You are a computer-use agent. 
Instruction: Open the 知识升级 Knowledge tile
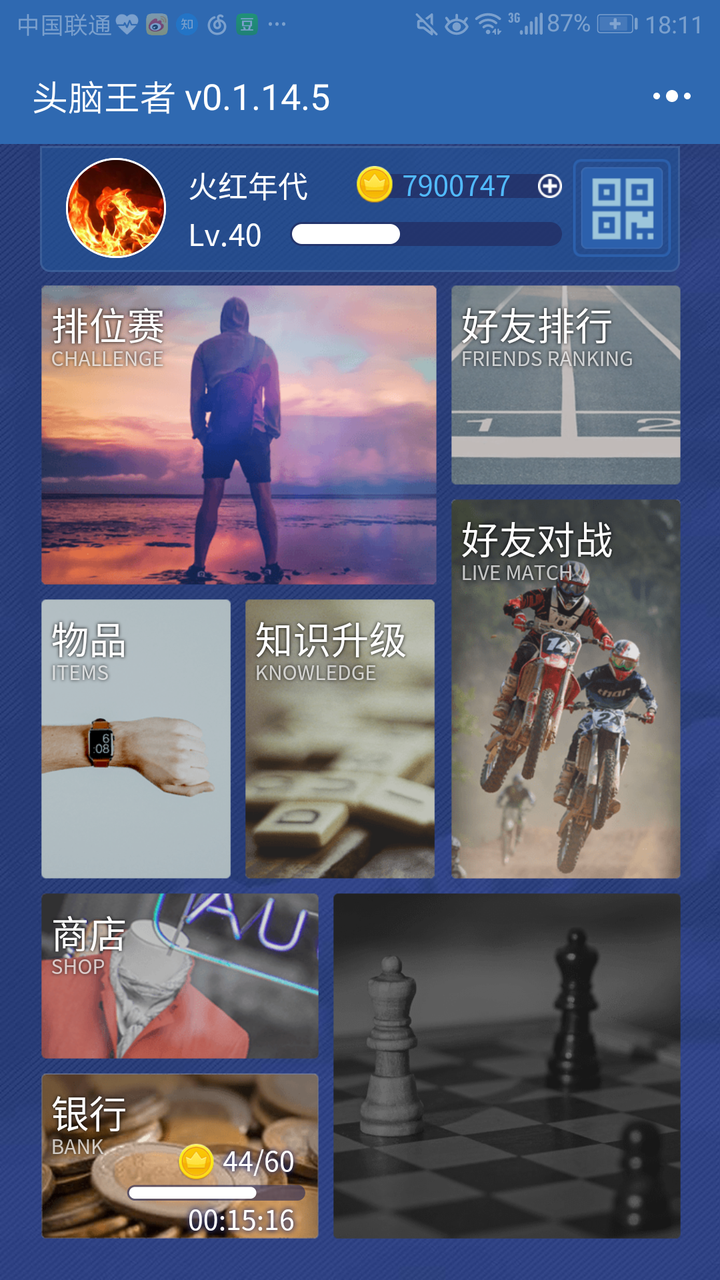click(340, 738)
